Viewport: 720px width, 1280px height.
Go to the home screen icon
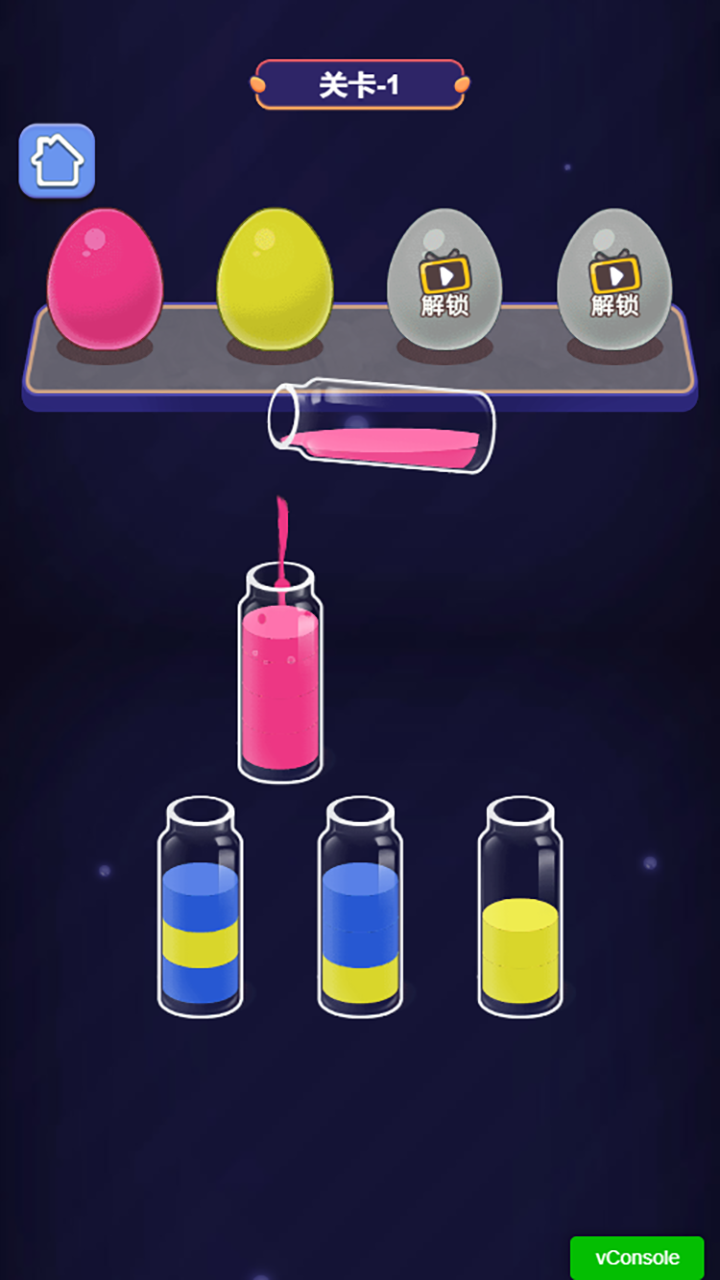pyautogui.click(x=57, y=160)
